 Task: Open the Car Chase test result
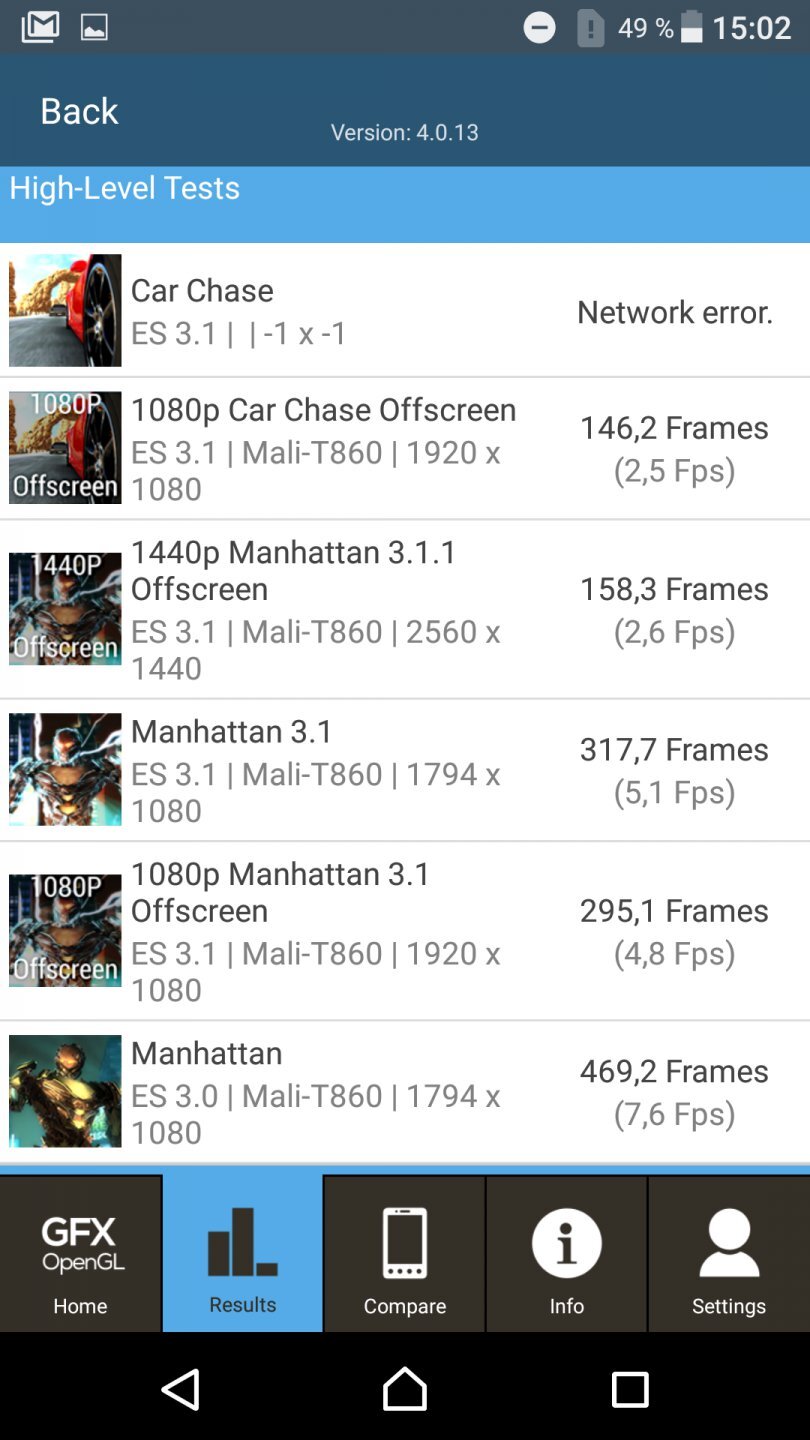coord(404,311)
